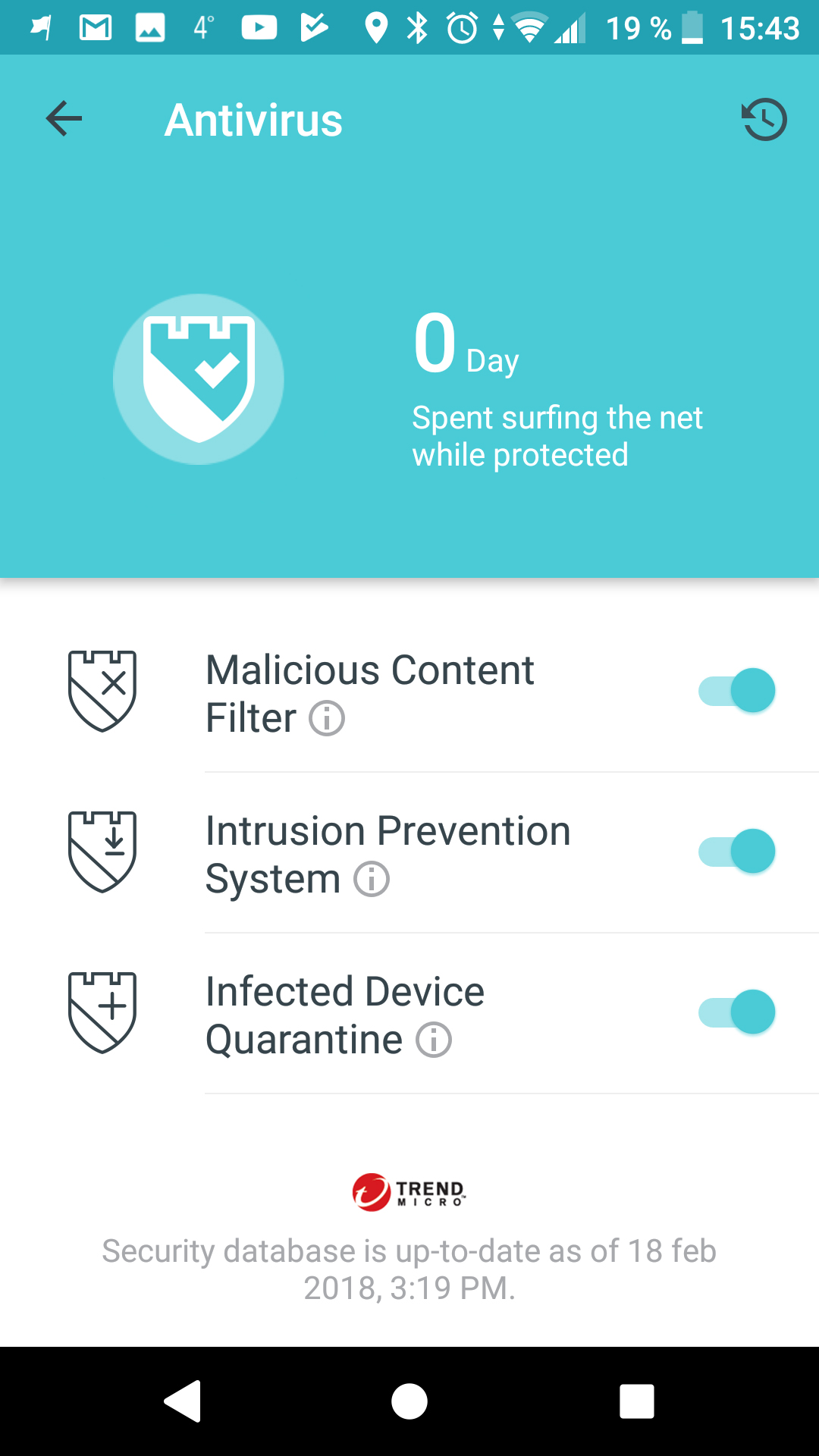
Task: Open recent apps from navigation bar
Action: [x=637, y=1401]
